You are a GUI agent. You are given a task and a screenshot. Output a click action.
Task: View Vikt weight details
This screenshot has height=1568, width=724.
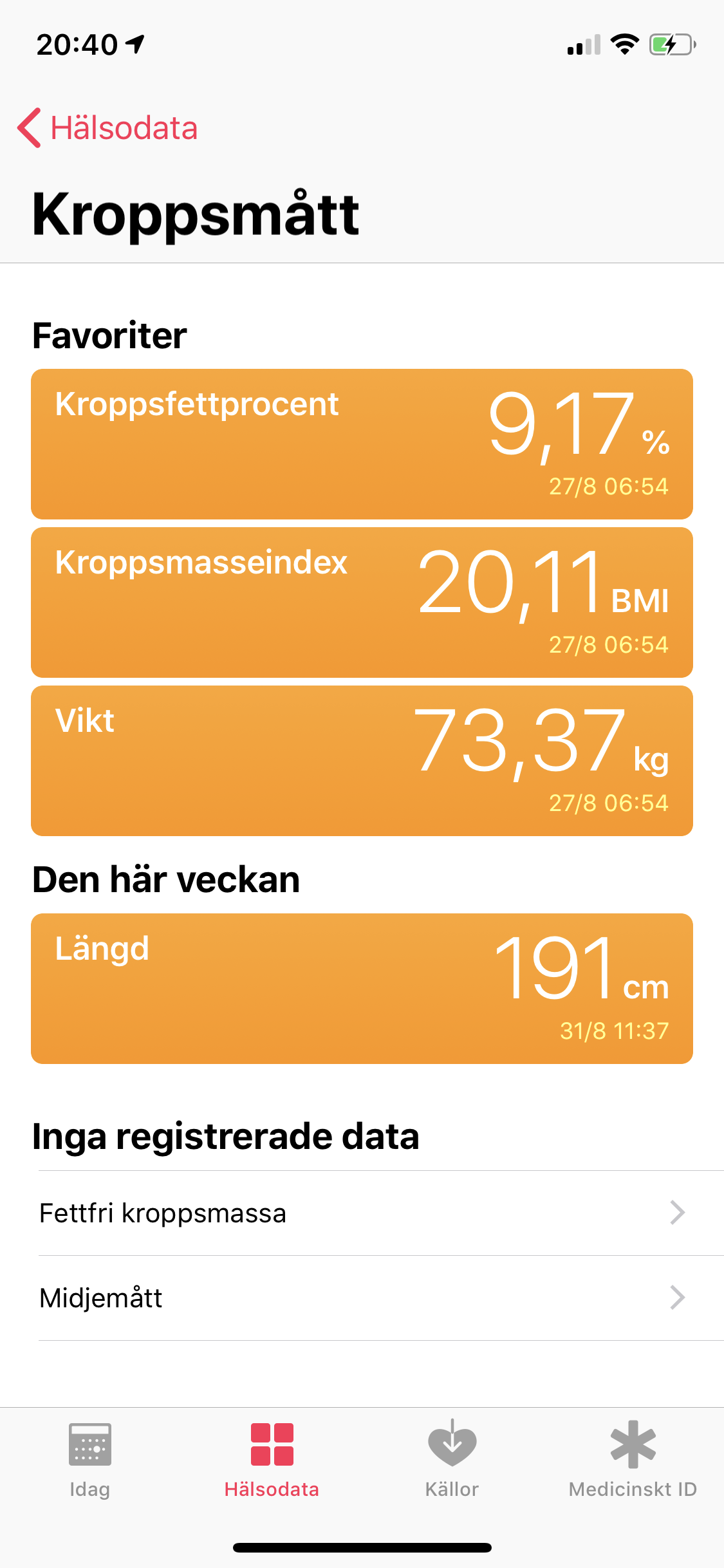click(x=362, y=761)
